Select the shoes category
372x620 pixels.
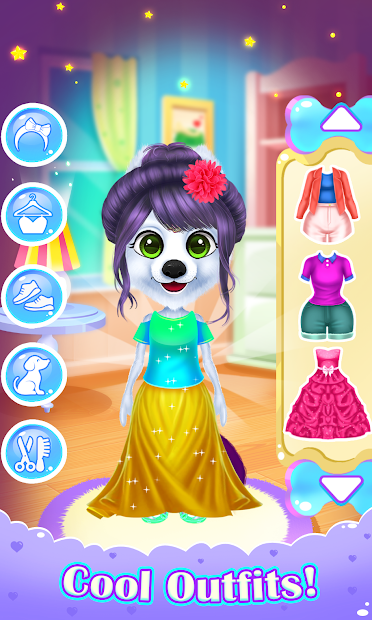(x=34, y=297)
